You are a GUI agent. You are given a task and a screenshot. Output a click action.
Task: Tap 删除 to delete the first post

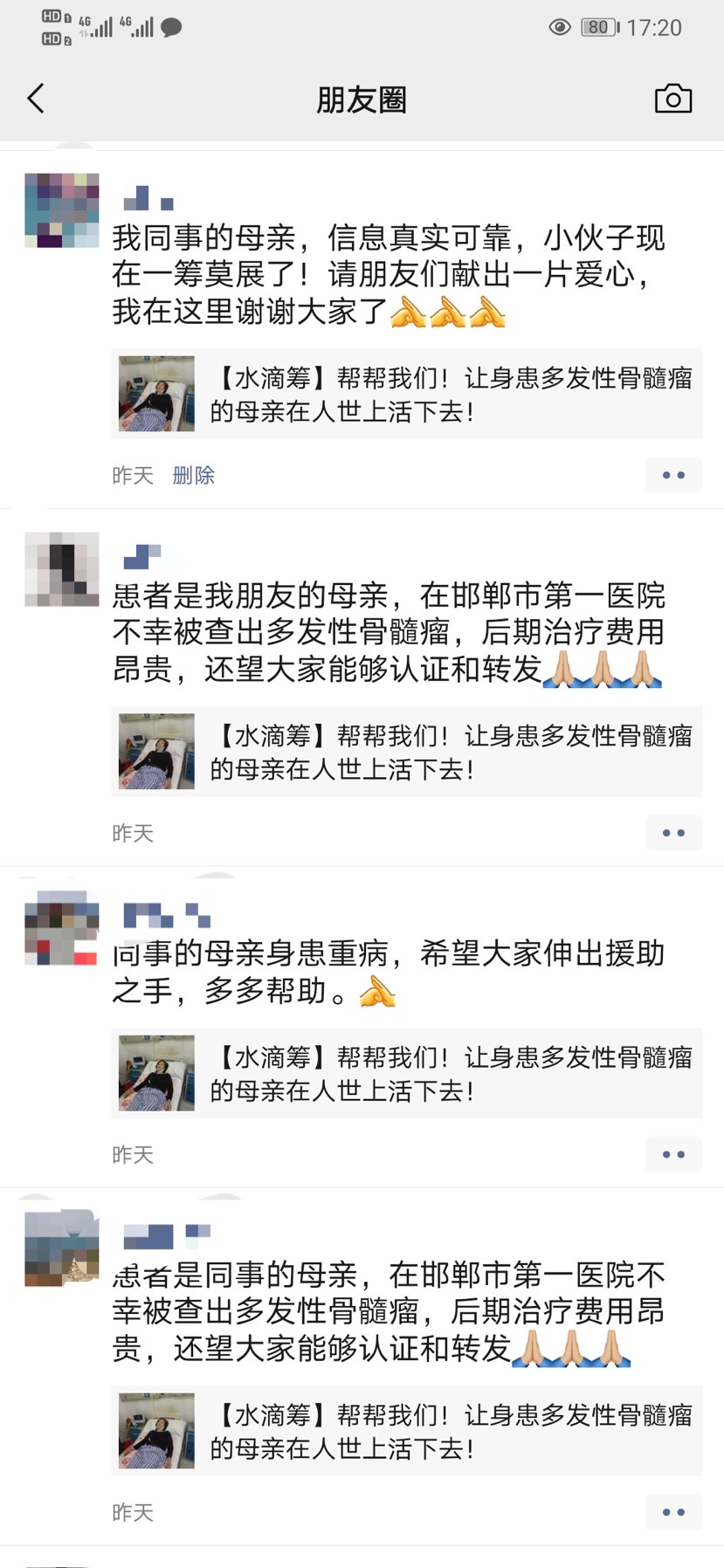pos(193,475)
